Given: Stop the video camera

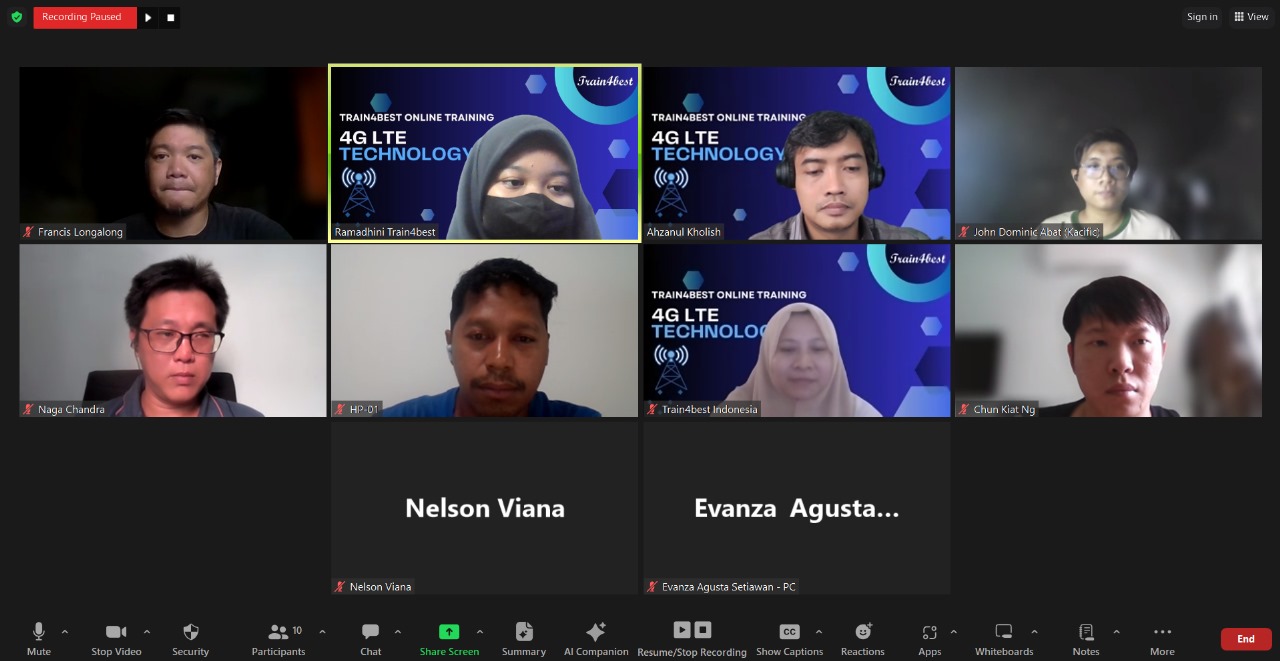Looking at the screenshot, I should point(116,638).
